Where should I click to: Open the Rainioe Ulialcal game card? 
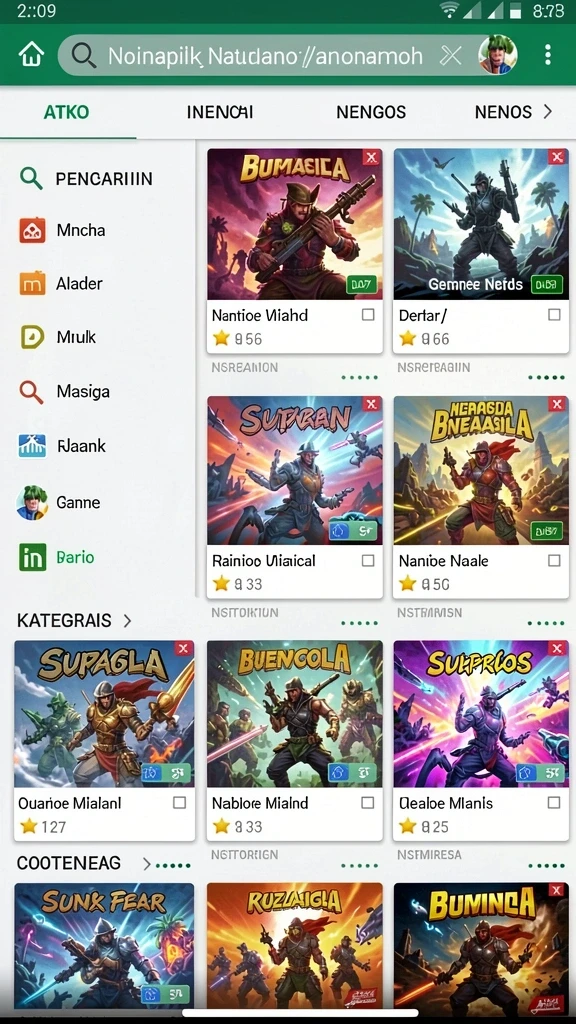(295, 497)
